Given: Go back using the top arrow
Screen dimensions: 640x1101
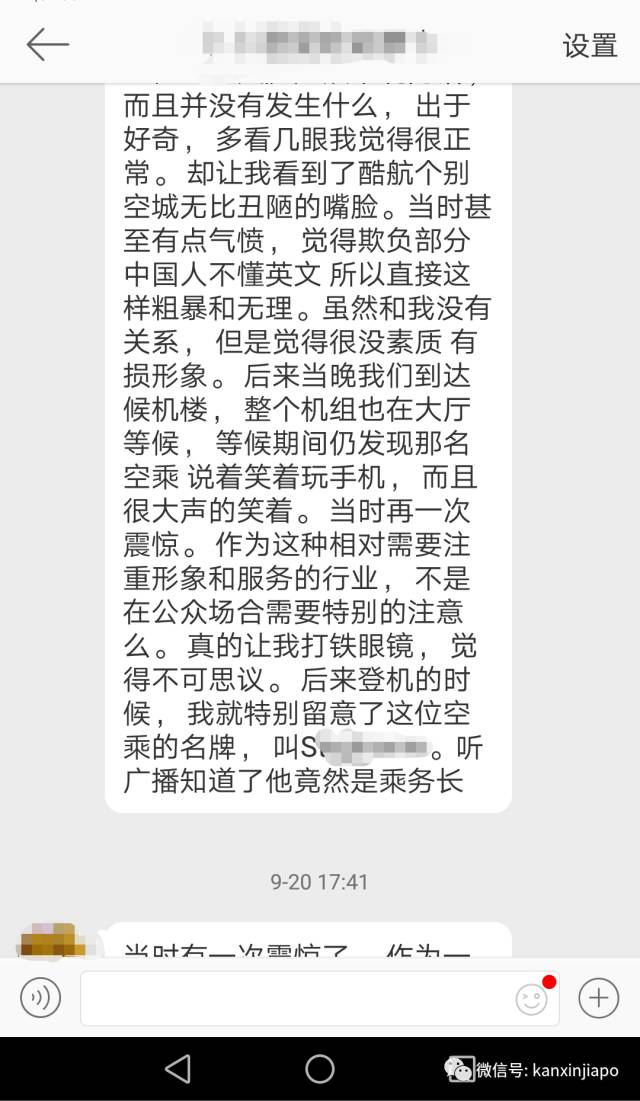Looking at the screenshot, I should point(47,44).
